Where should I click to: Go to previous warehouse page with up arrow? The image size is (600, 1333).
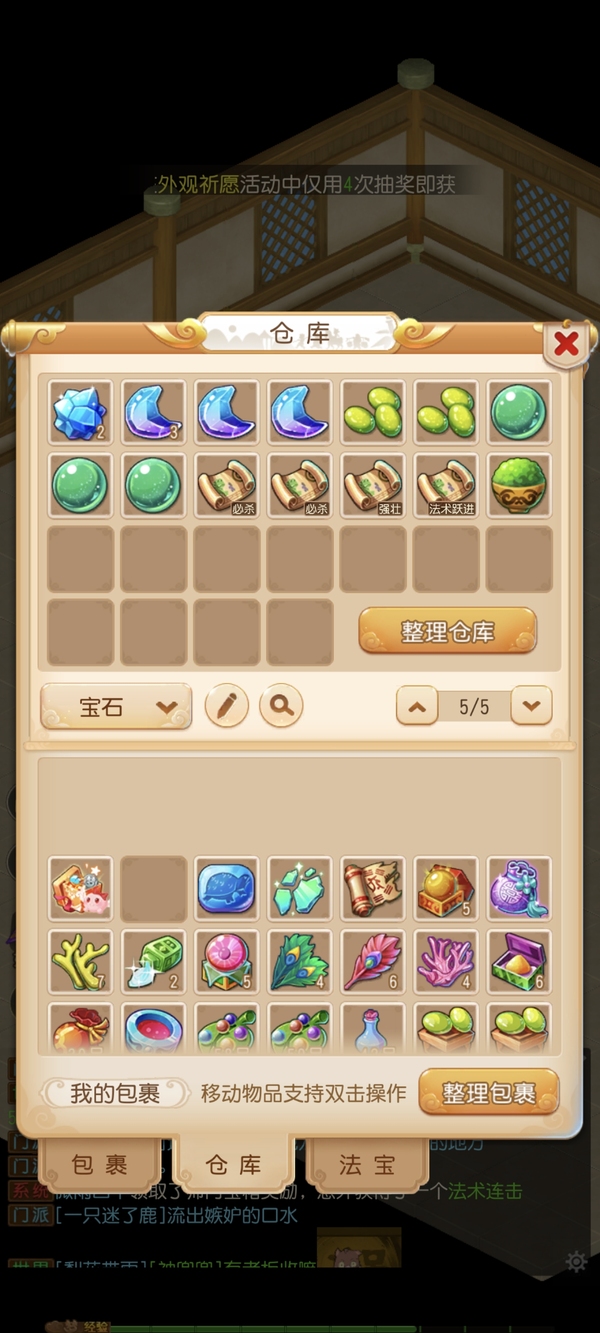click(x=417, y=707)
